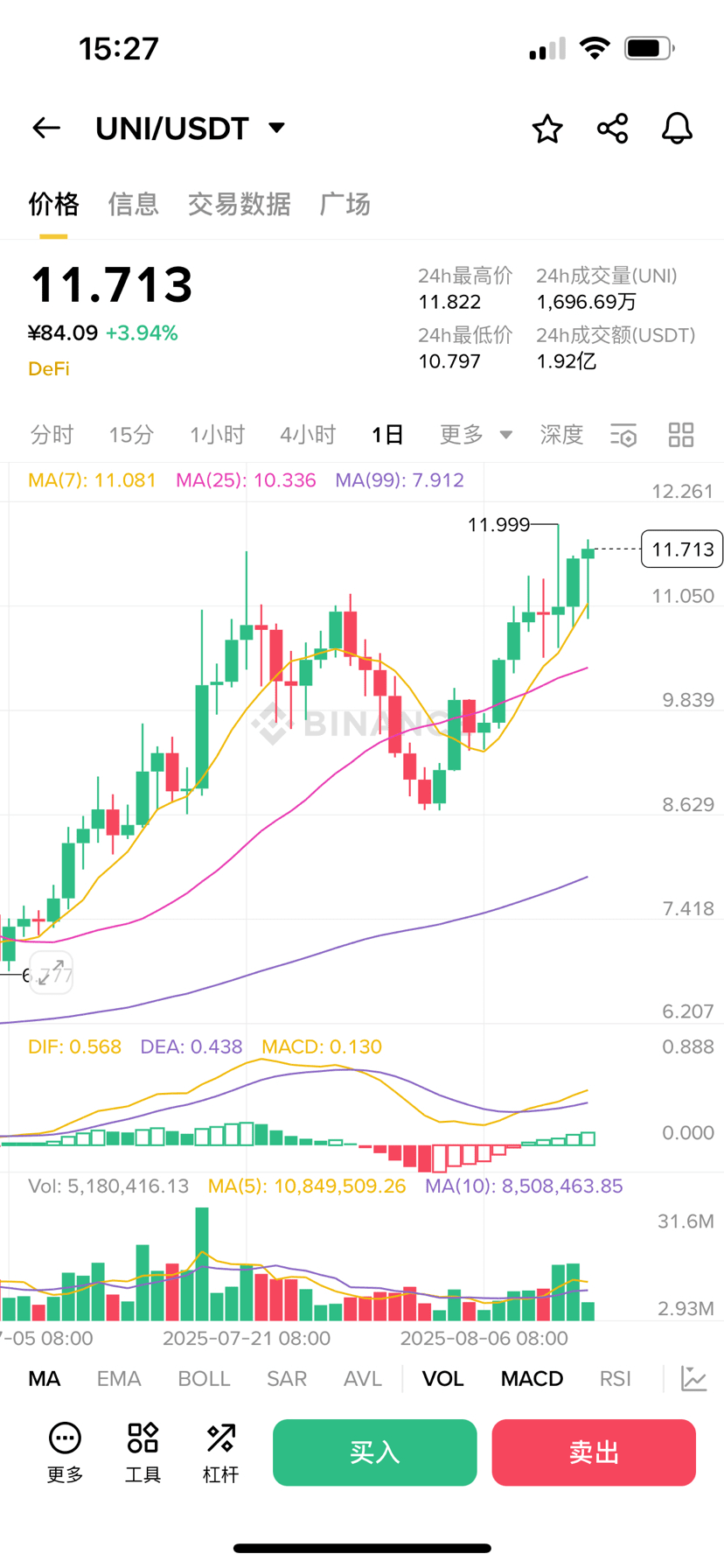This screenshot has width=724, height=1568.
Task: Switch to the 信息 tab
Action: tap(133, 204)
